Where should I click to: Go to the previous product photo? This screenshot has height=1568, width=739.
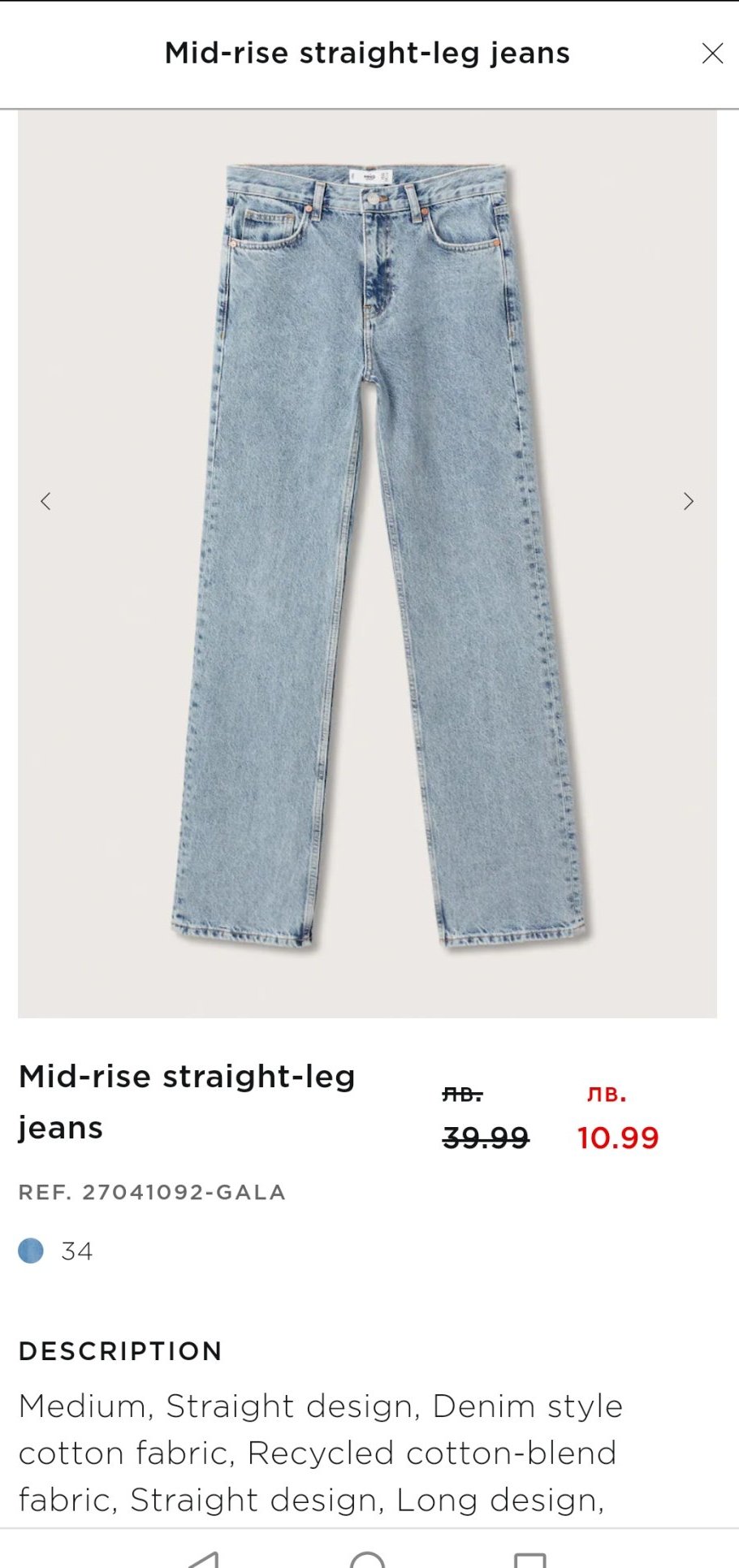pyautogui.click(x=46, y=501)
